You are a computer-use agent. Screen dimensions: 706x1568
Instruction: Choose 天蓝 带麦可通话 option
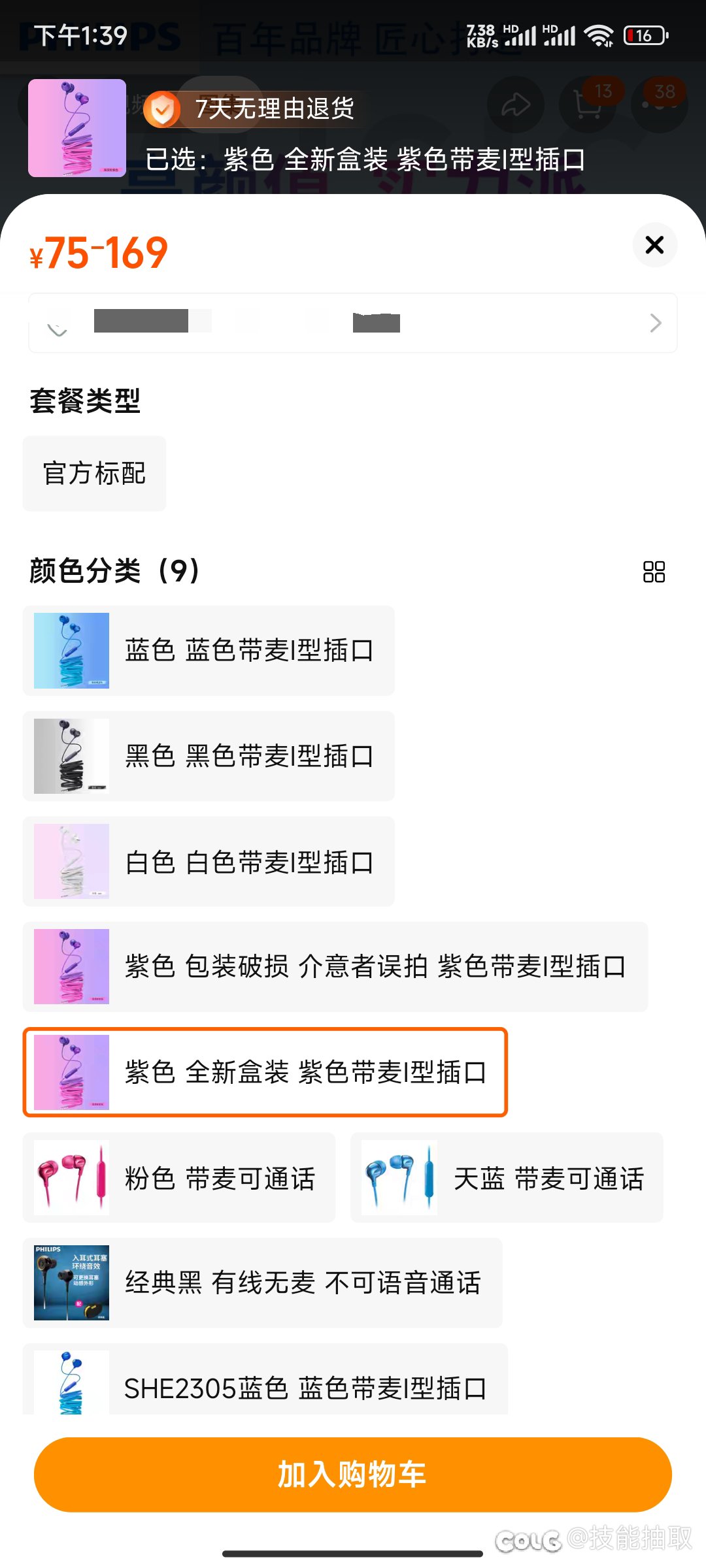pyautogui.click(x=507, y=1178)
